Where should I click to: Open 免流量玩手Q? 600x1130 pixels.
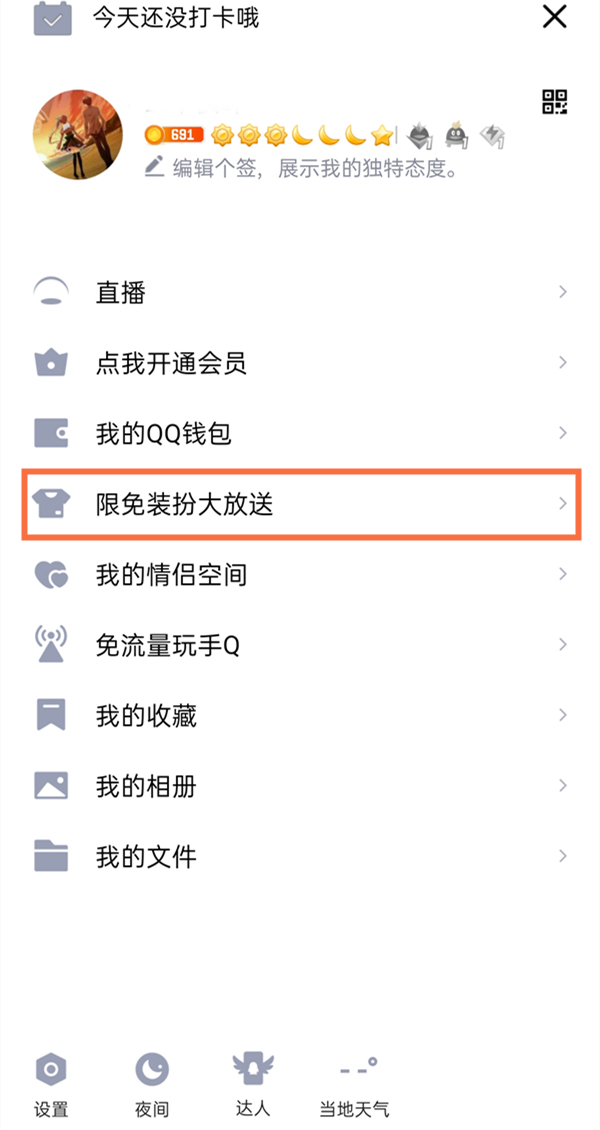pyautogui.click(x=300, y=645)
